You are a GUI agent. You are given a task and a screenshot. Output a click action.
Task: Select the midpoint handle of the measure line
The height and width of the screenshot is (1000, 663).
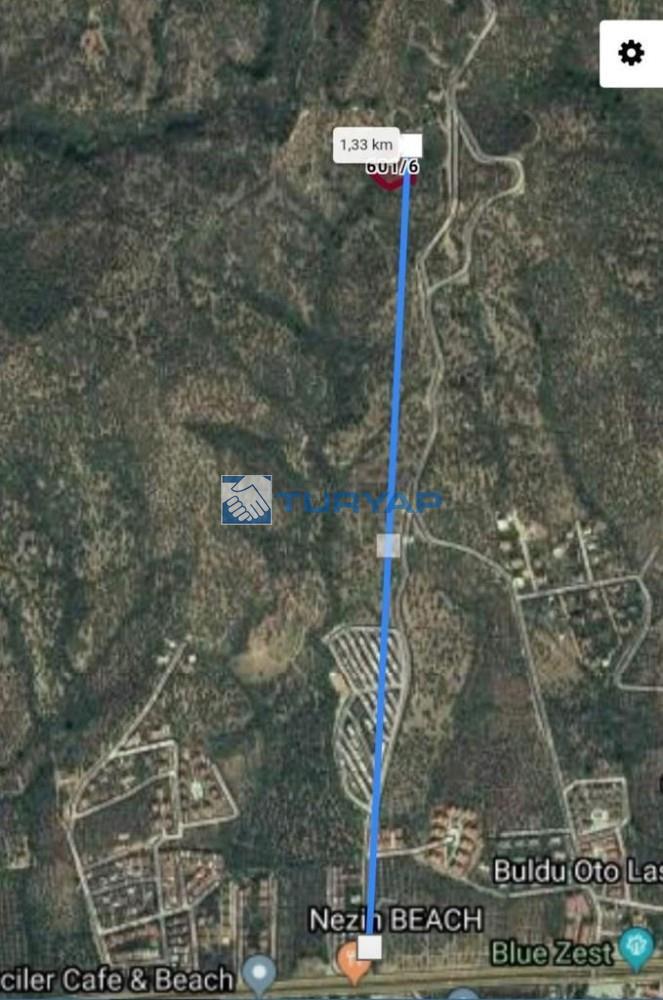(388, 545)
